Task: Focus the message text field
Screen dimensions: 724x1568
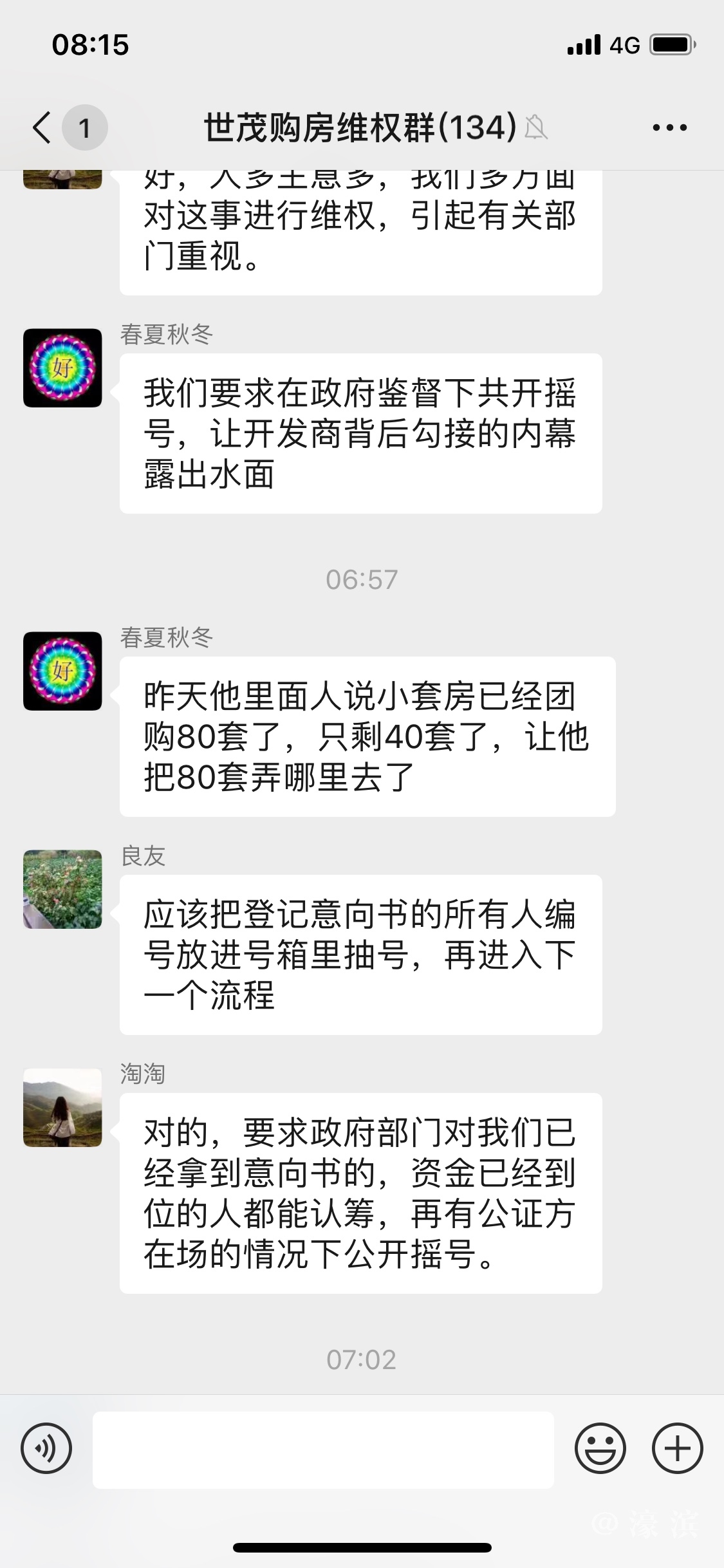Action: point(323,1450)
